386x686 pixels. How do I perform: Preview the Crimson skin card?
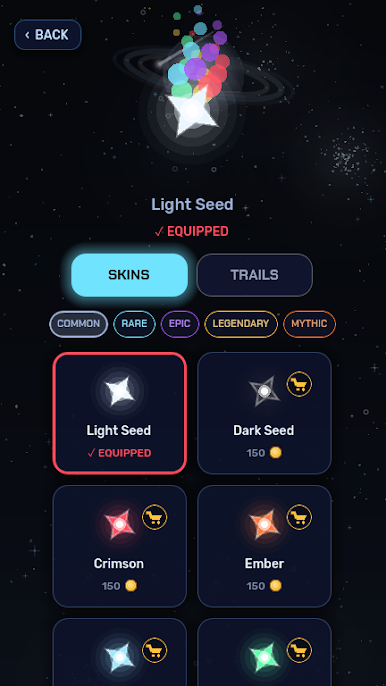click(x=119, y=546)
